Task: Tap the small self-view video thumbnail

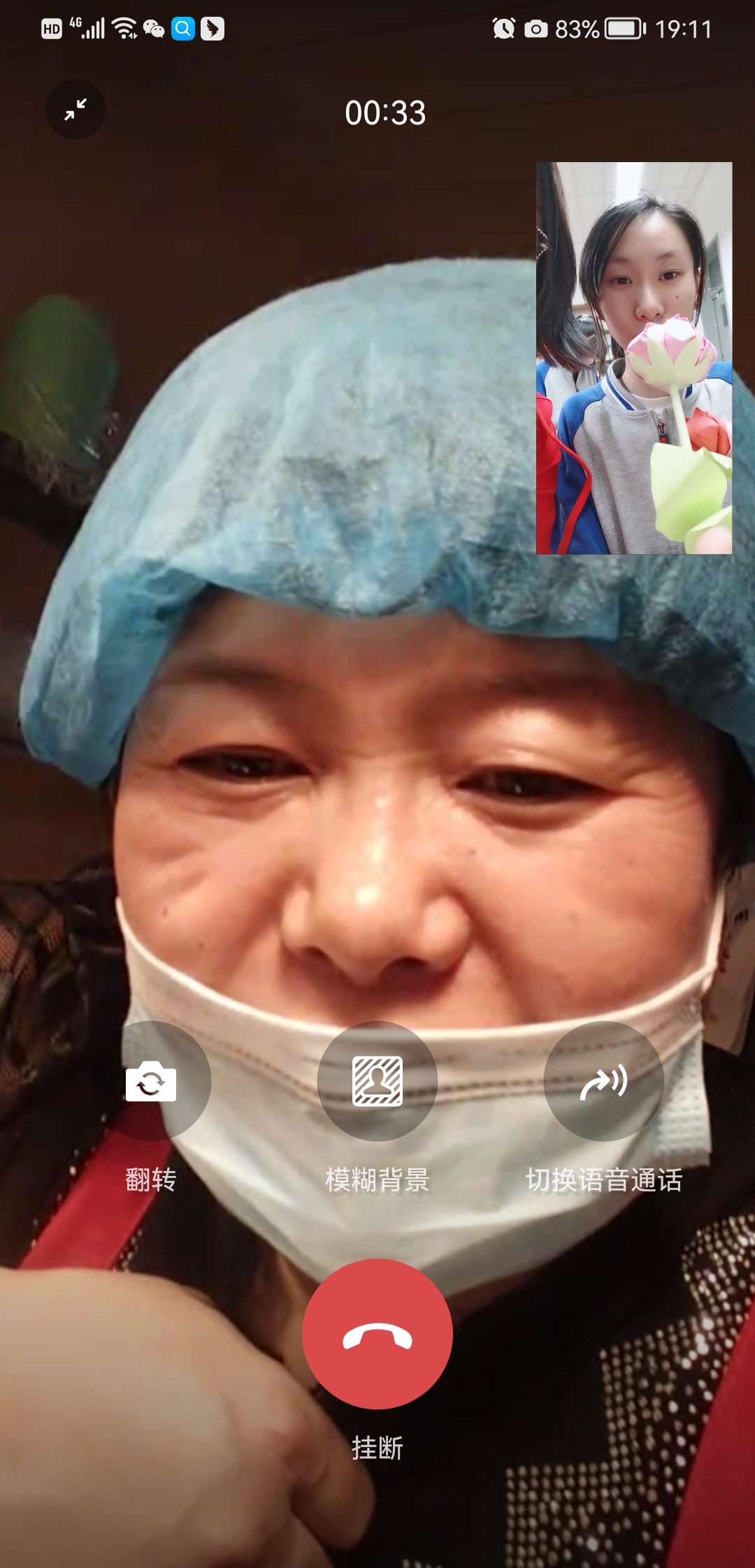Action: click(x=633, y=358)
